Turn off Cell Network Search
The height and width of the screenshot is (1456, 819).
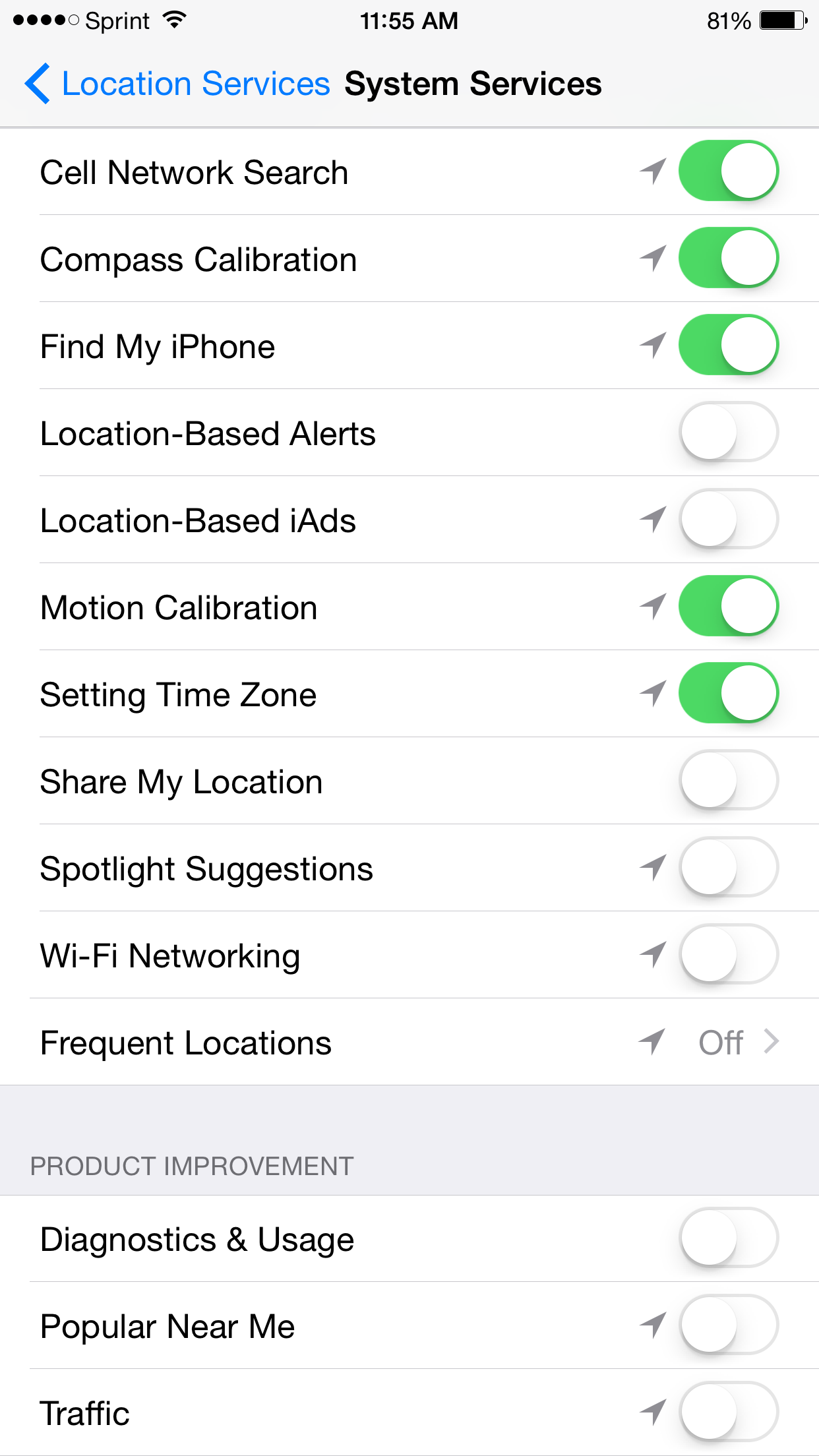click(729, 171)
